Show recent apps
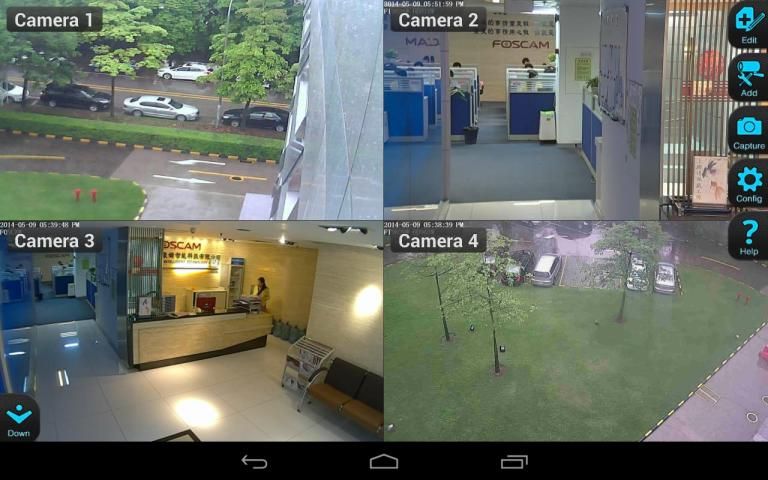Screen dimensions: 768x480 [514, 461]
